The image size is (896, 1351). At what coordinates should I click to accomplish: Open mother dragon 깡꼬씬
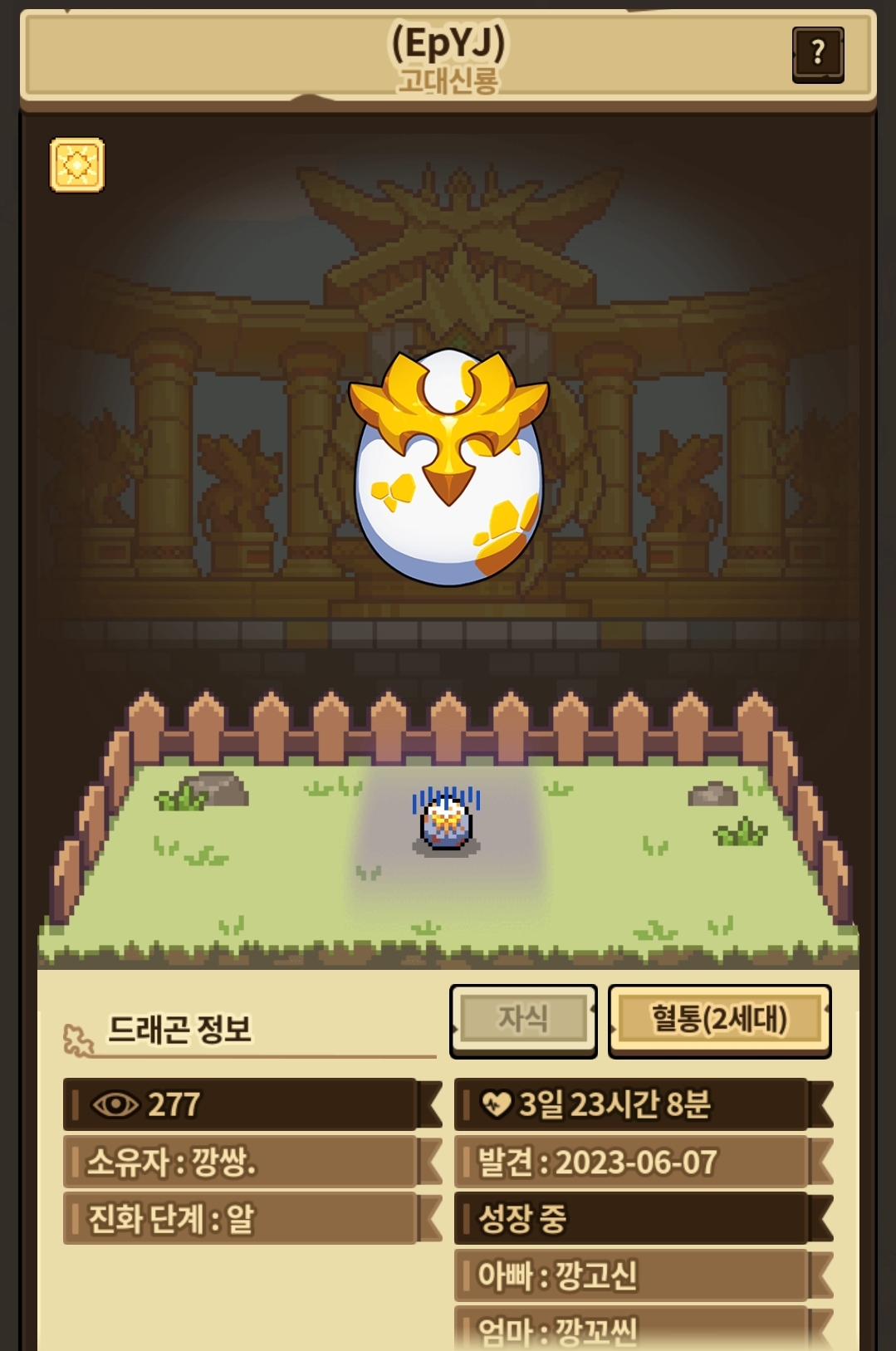[633, 1329]
